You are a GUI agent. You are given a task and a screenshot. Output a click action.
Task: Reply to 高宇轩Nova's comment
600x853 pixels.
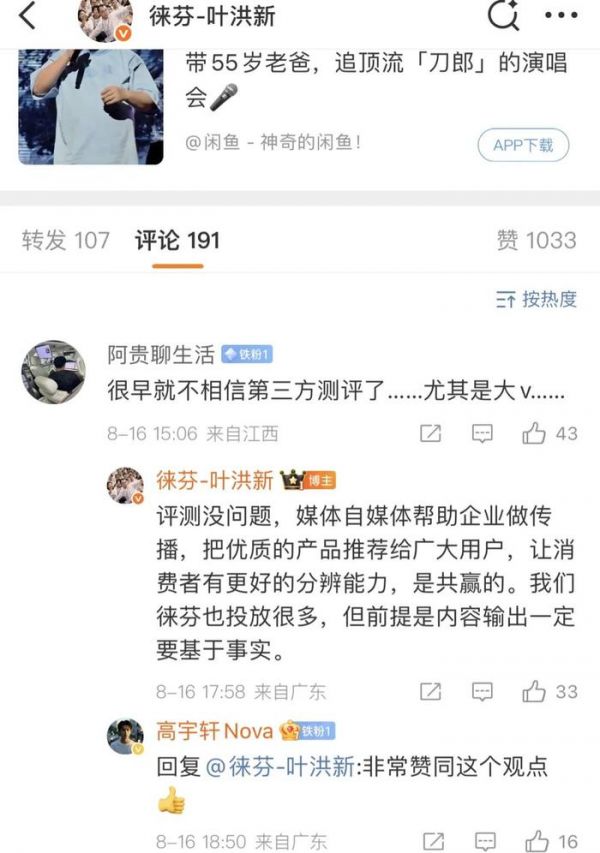pyautogui.click(x=482, y=841)
